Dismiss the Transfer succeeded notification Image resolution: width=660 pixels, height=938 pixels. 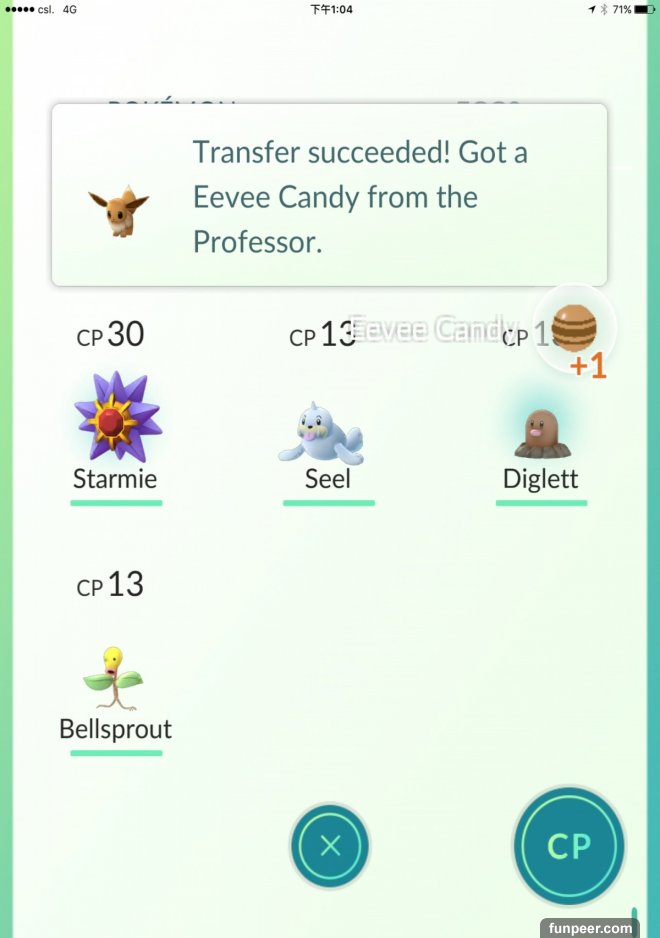coord(330,195)
